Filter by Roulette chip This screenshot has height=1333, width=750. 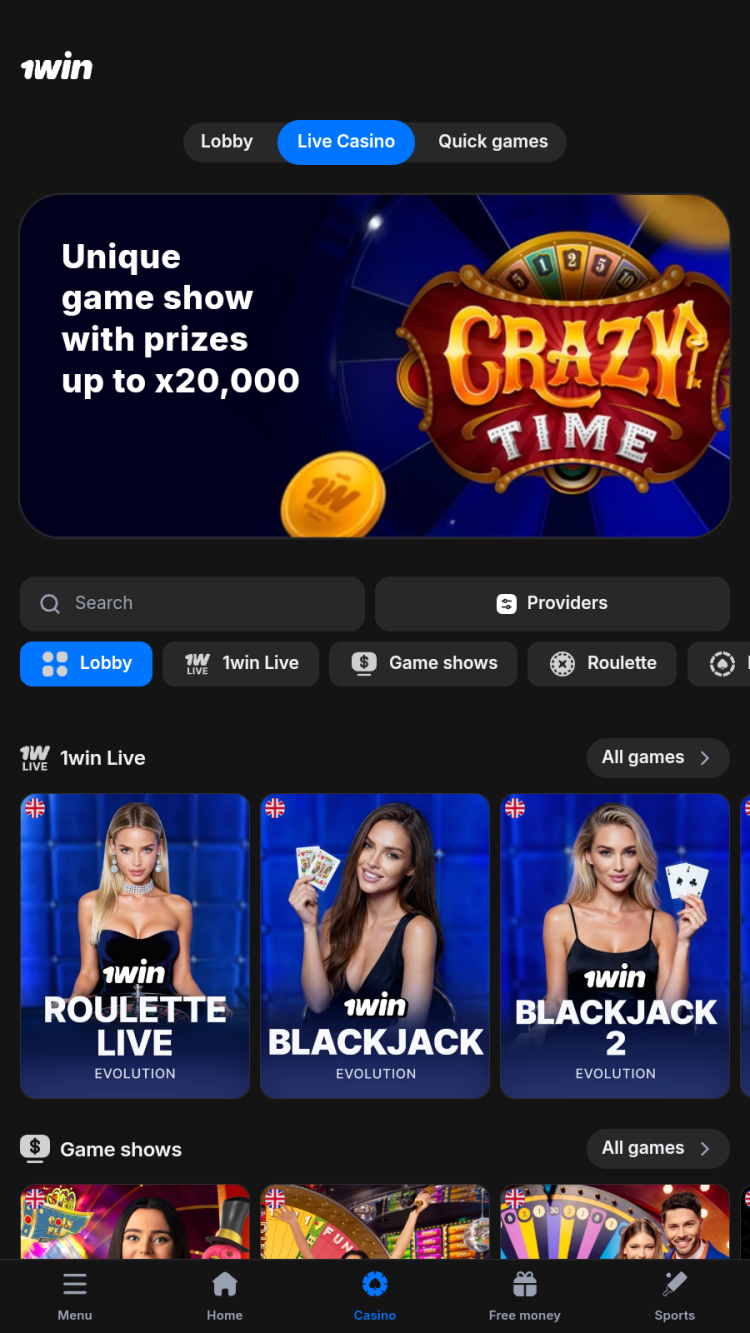pos(602,663)
